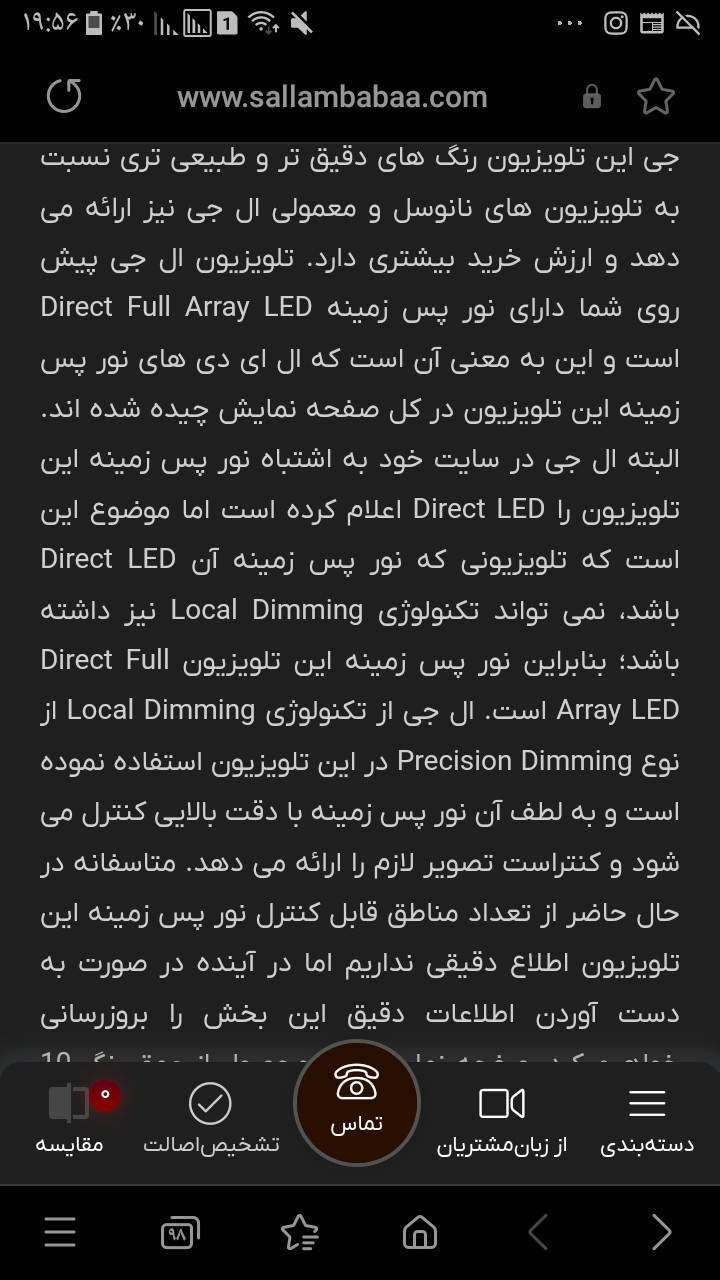The width and height of the screenshot is (720, 1280).
Task: Open the browser's saved bookmarks list
Action: click(x=300, y=1233)
